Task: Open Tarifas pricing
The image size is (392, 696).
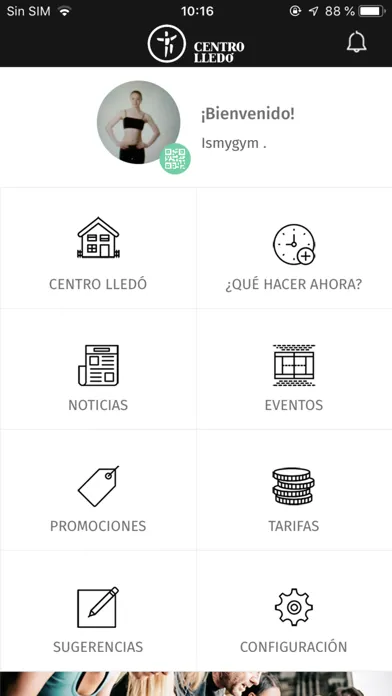Action: (294, 490)
